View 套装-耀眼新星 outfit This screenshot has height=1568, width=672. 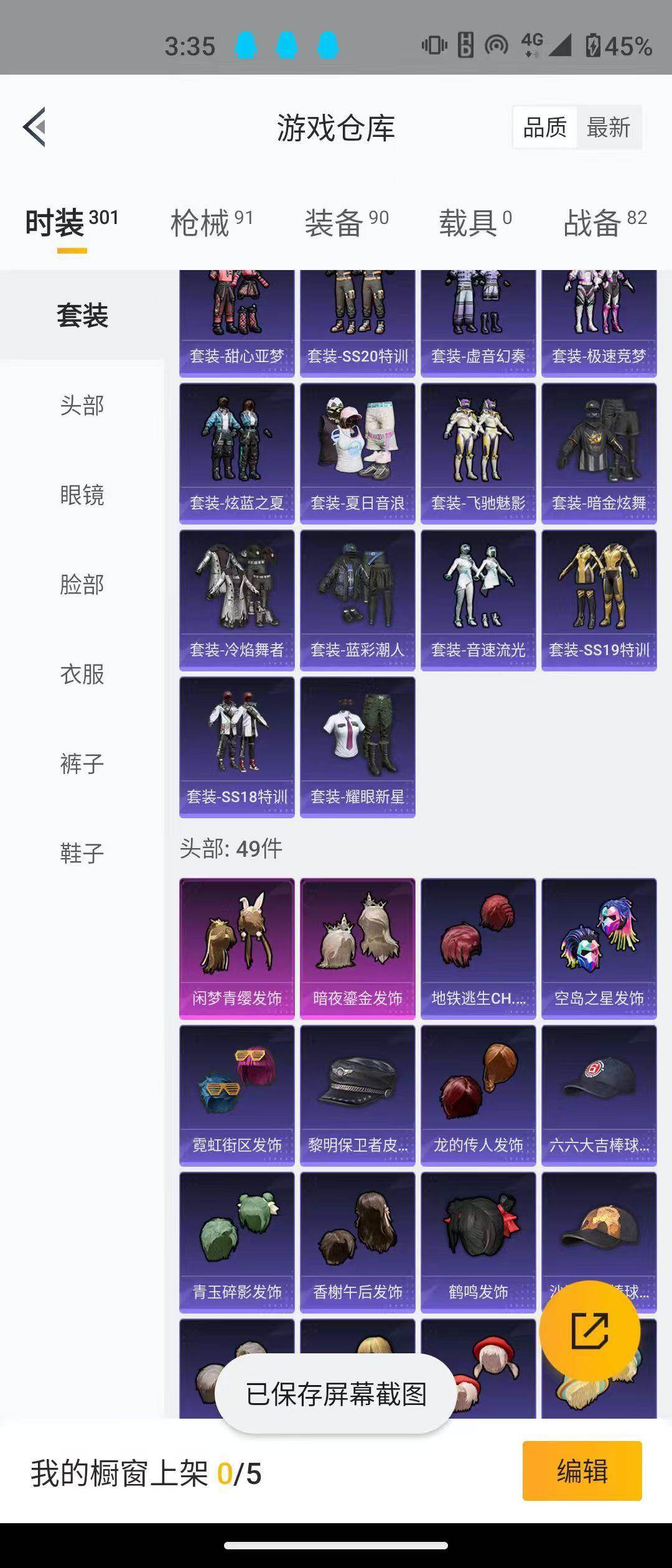coord(357,747)
